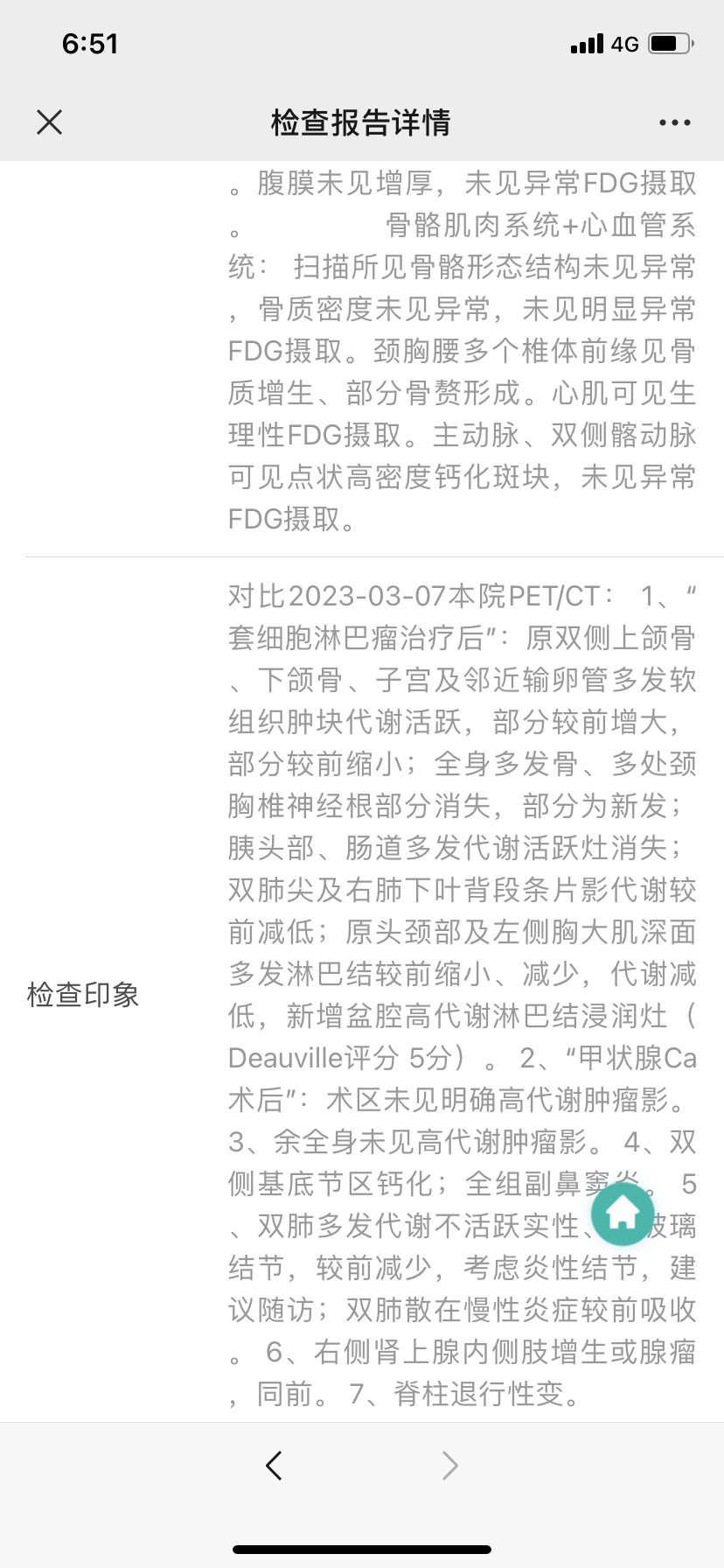Screen dimensions: 724x1568
Task: Tap the floating green home button
Action: click(623, 1214)
